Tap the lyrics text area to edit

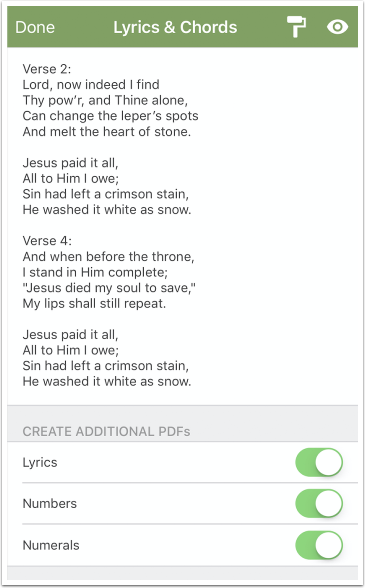pos(182,226)
